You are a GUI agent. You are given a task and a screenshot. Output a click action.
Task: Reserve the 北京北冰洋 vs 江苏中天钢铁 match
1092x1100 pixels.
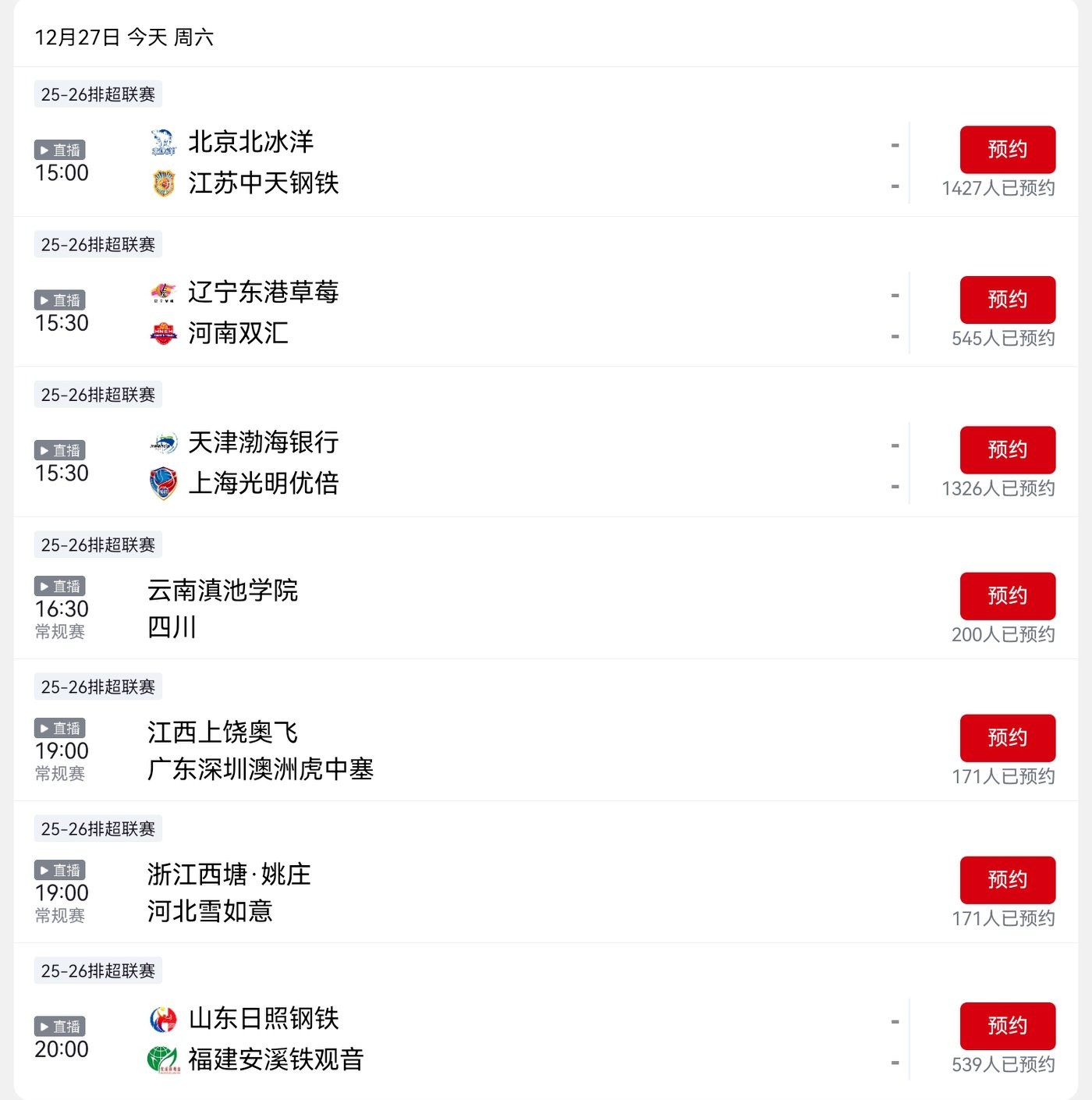pos(1007,149)
